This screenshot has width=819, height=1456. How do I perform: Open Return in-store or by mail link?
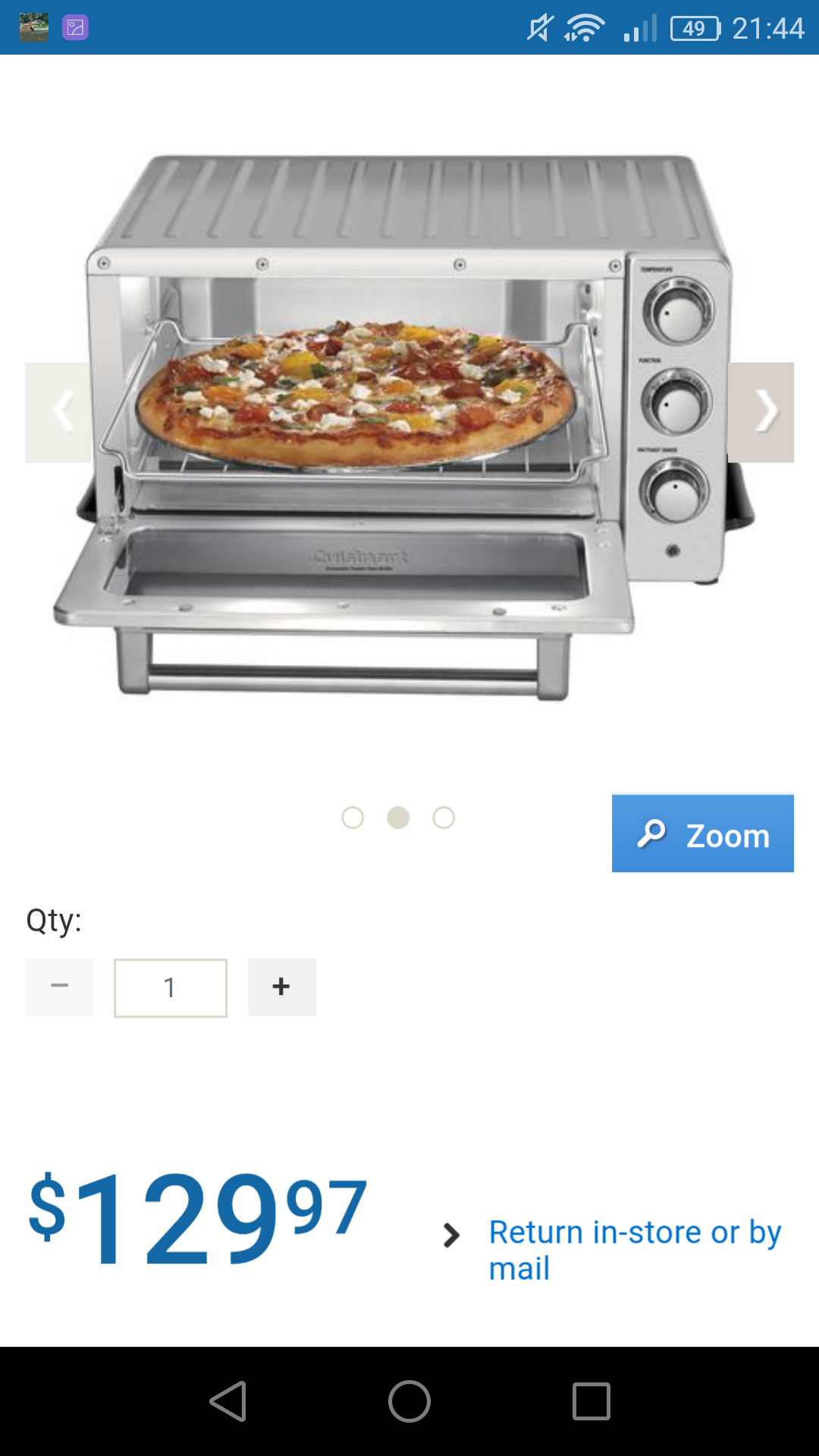coord(635,1250)
